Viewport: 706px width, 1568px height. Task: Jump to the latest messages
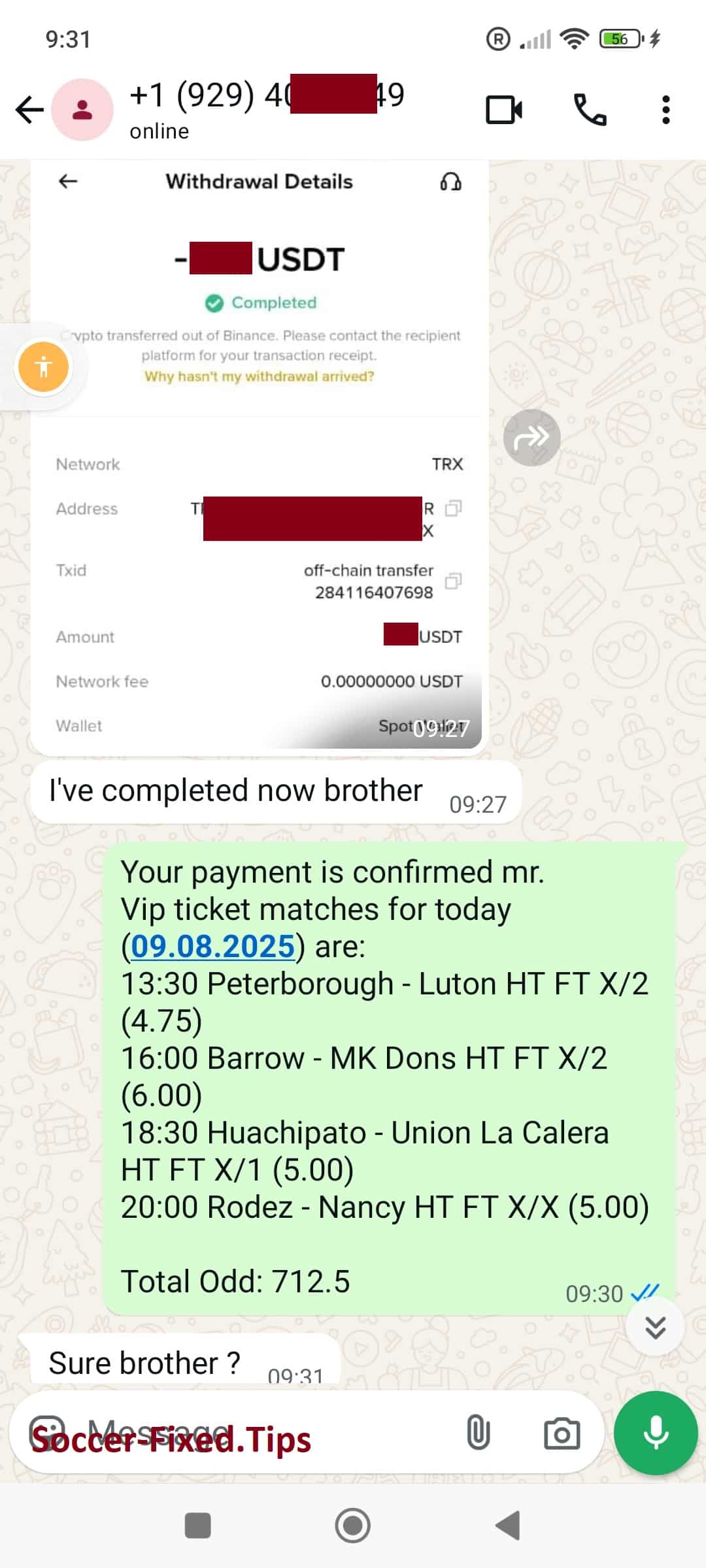click(655, 1327)
